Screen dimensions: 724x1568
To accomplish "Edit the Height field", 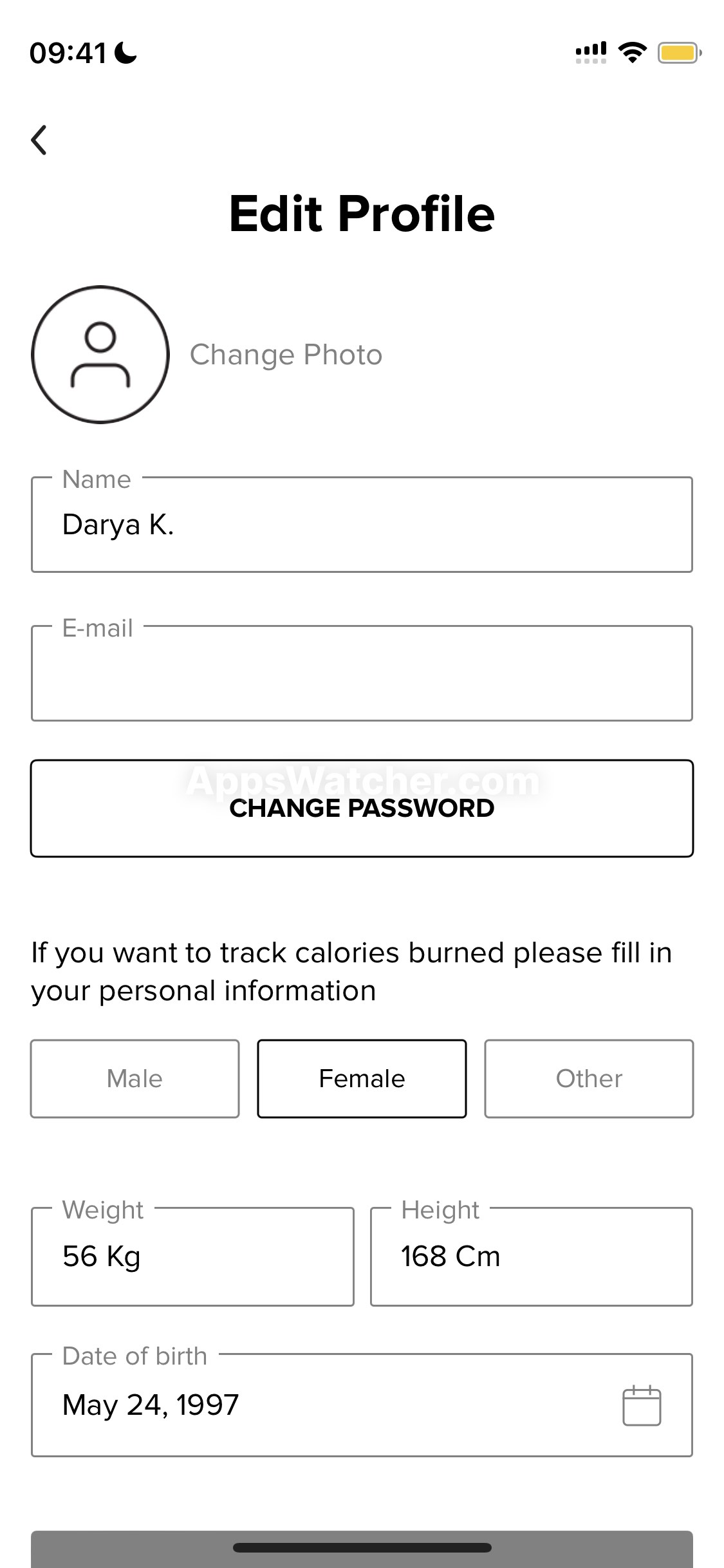I will 532,1256.
